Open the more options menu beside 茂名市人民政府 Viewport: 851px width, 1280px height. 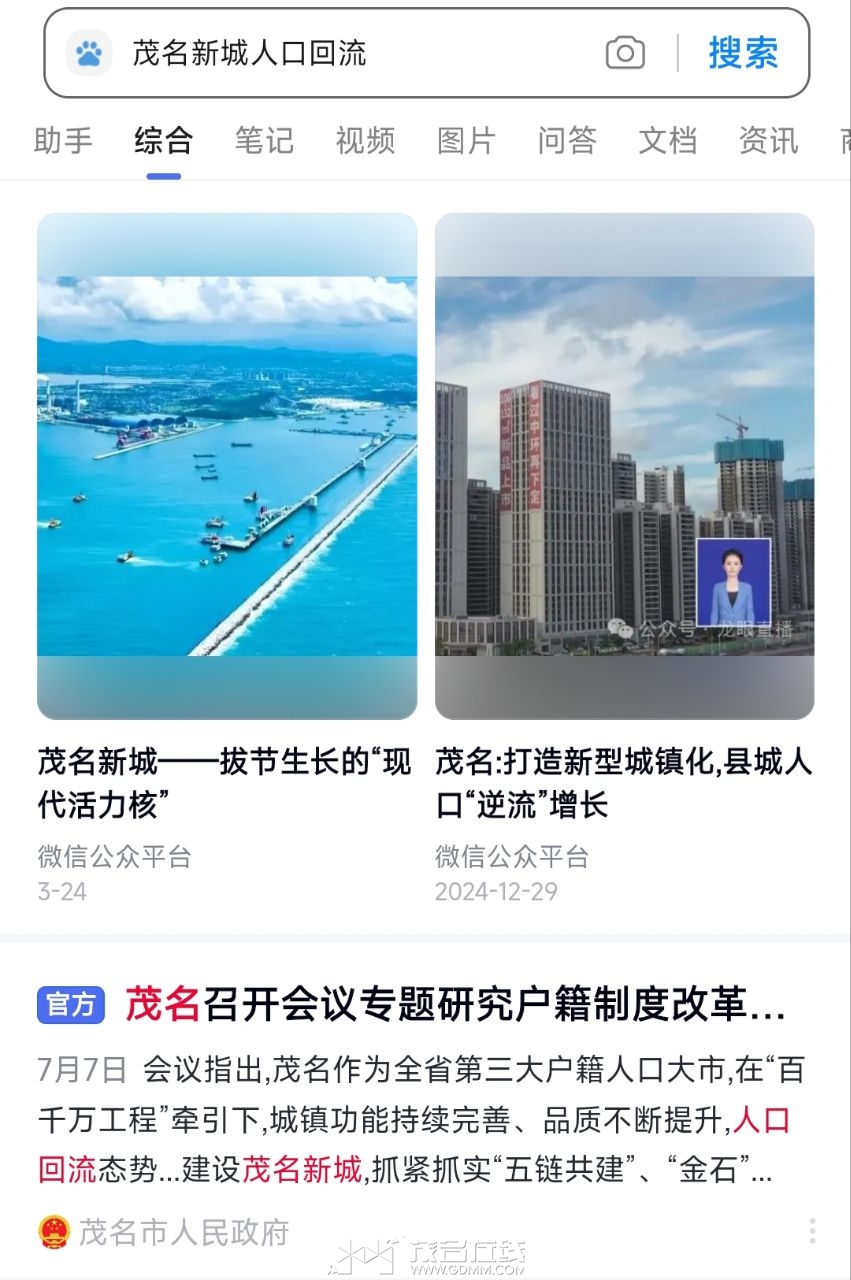point(812,1231)
